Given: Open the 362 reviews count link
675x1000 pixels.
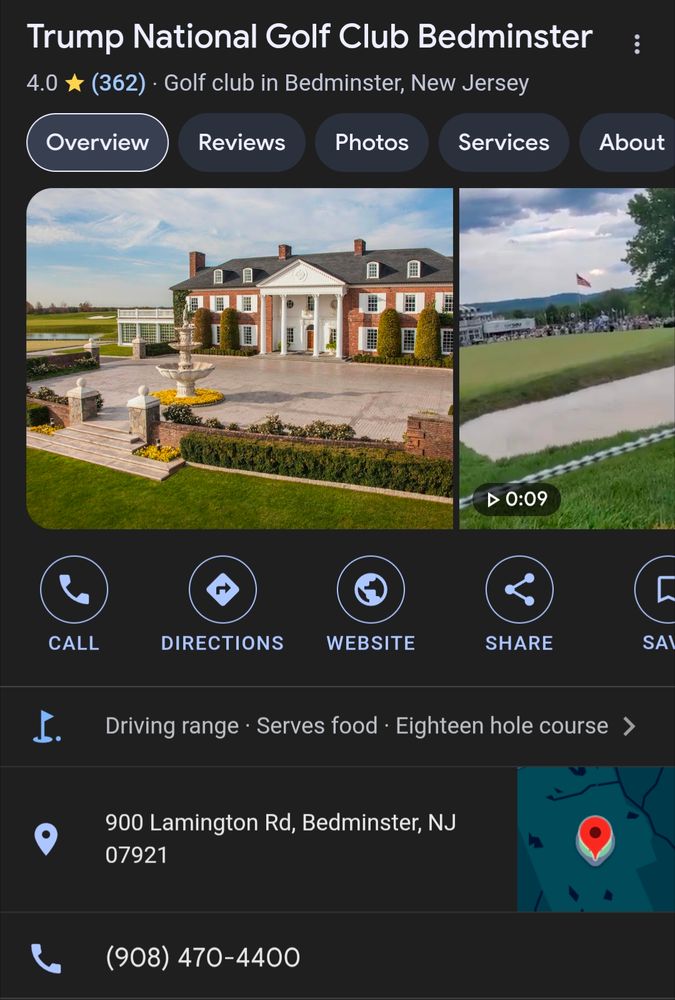Looking at the screenshot, I should 118,83.
